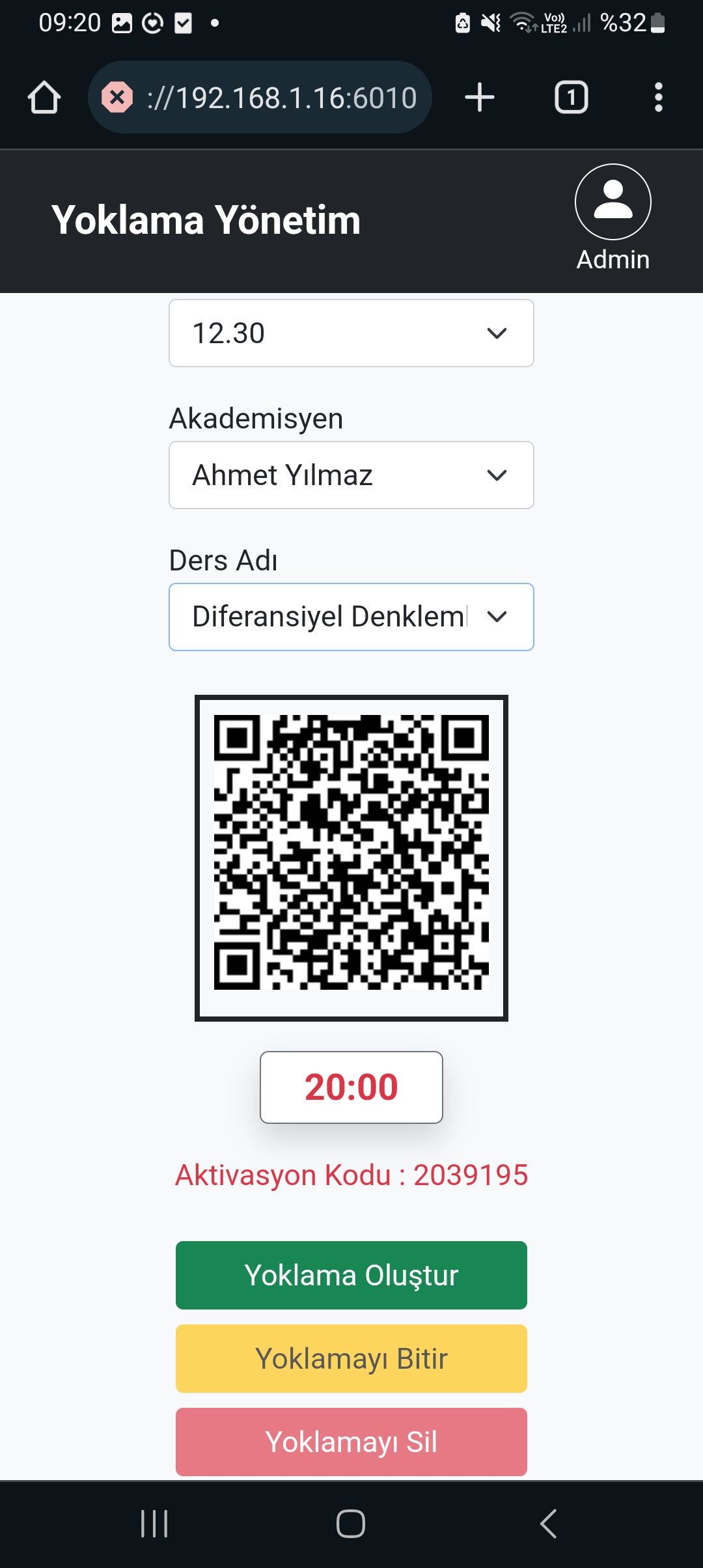Open the time slot dropdown showing 12.30
The image size is (703, 1568).
(x=351, y=332)
